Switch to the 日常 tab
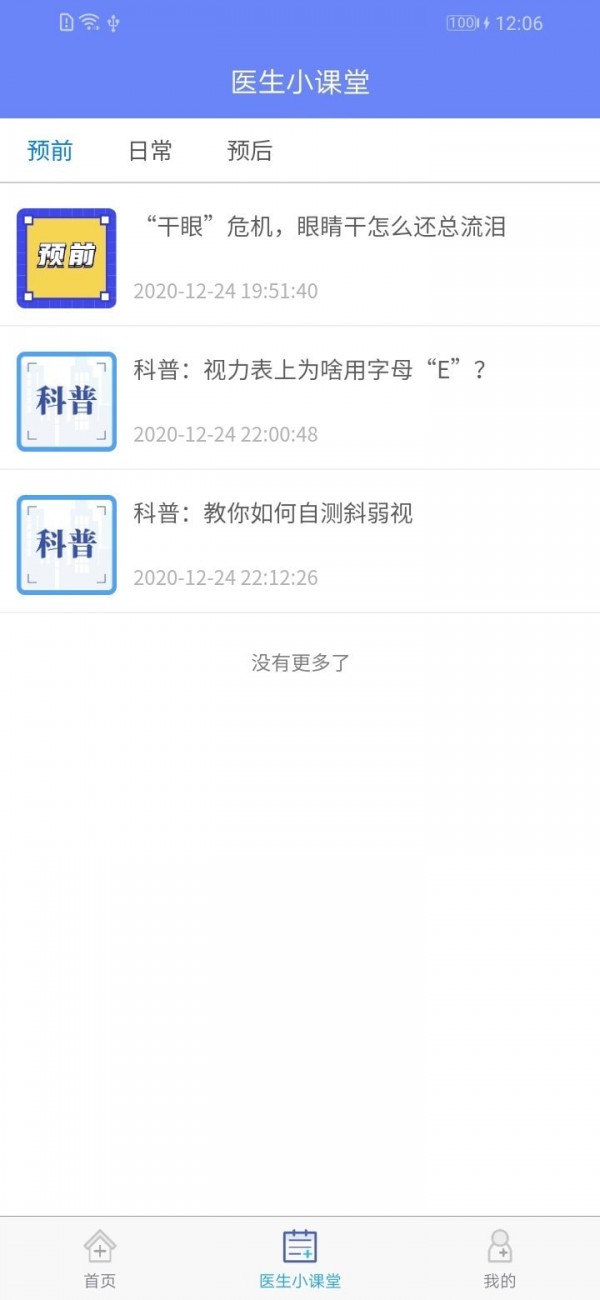Image resolution: width=600 pixels, height=1300 pixels. [150, 151]
